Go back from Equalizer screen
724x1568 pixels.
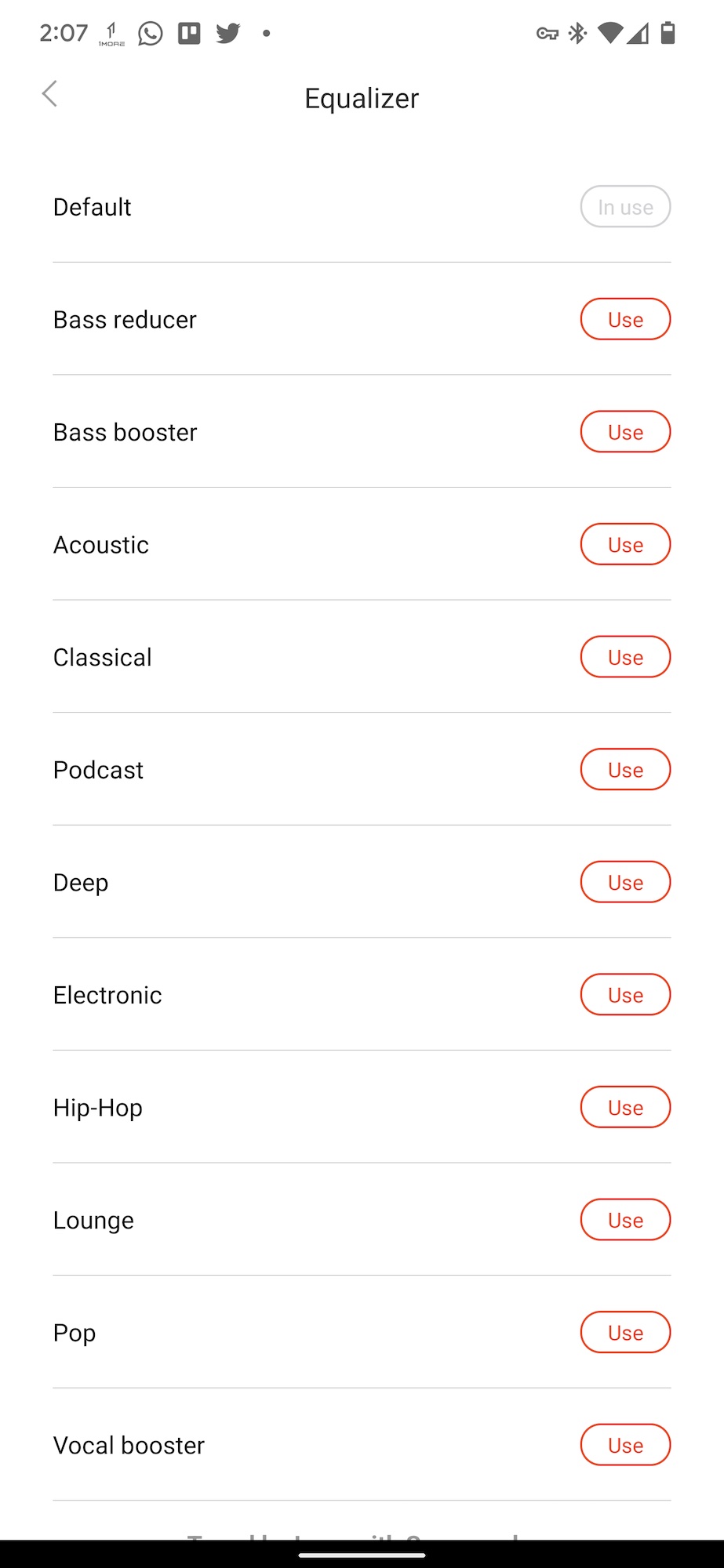[49, 94]
